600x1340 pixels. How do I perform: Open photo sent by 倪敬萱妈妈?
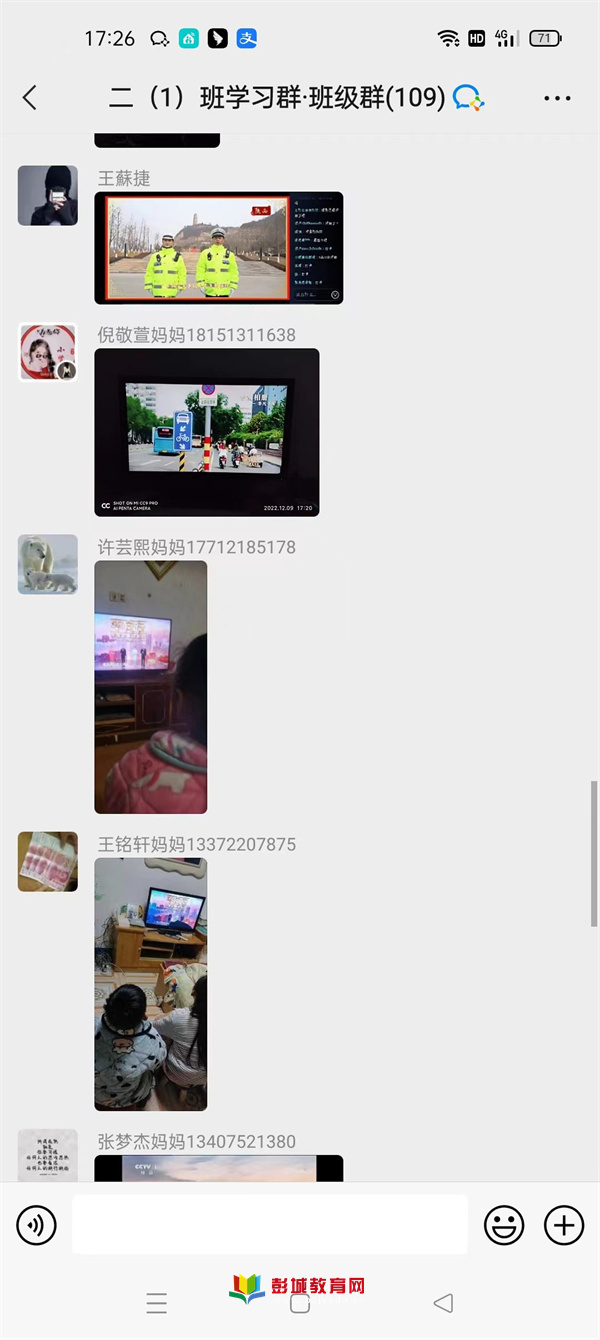[207, 432]
